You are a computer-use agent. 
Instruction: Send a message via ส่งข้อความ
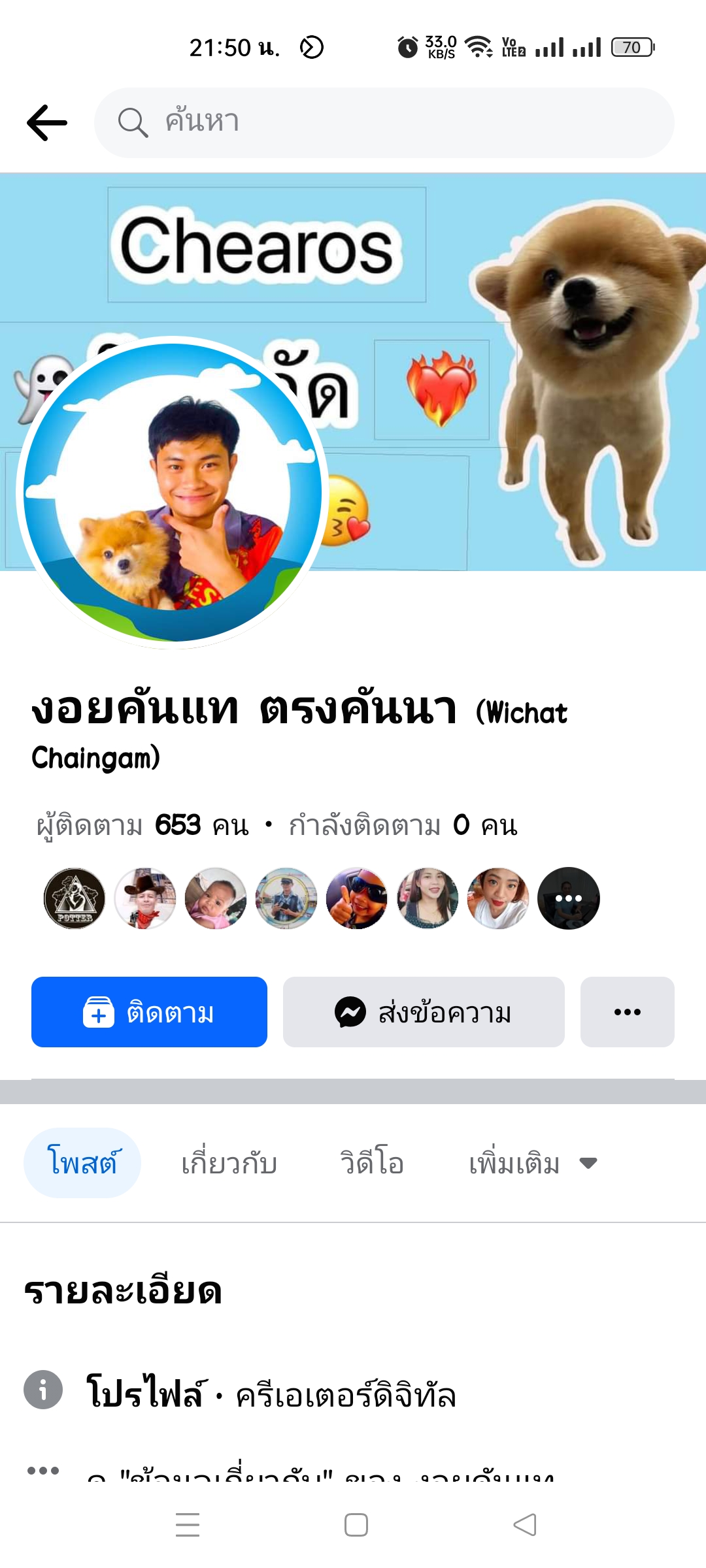pyautogui.click(x=424, y=1012)
